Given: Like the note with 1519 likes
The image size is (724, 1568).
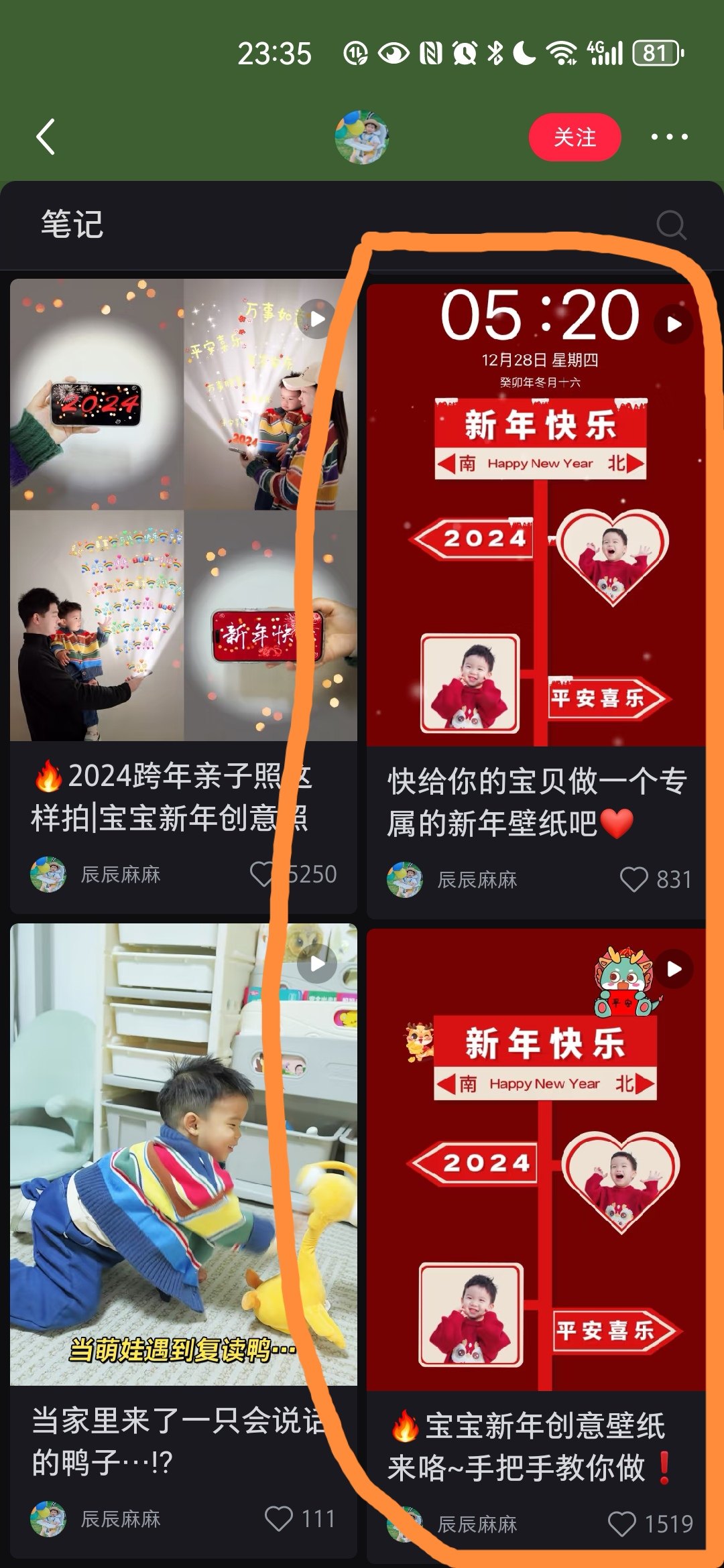Looking at the screenshot, I should 621,1524.
